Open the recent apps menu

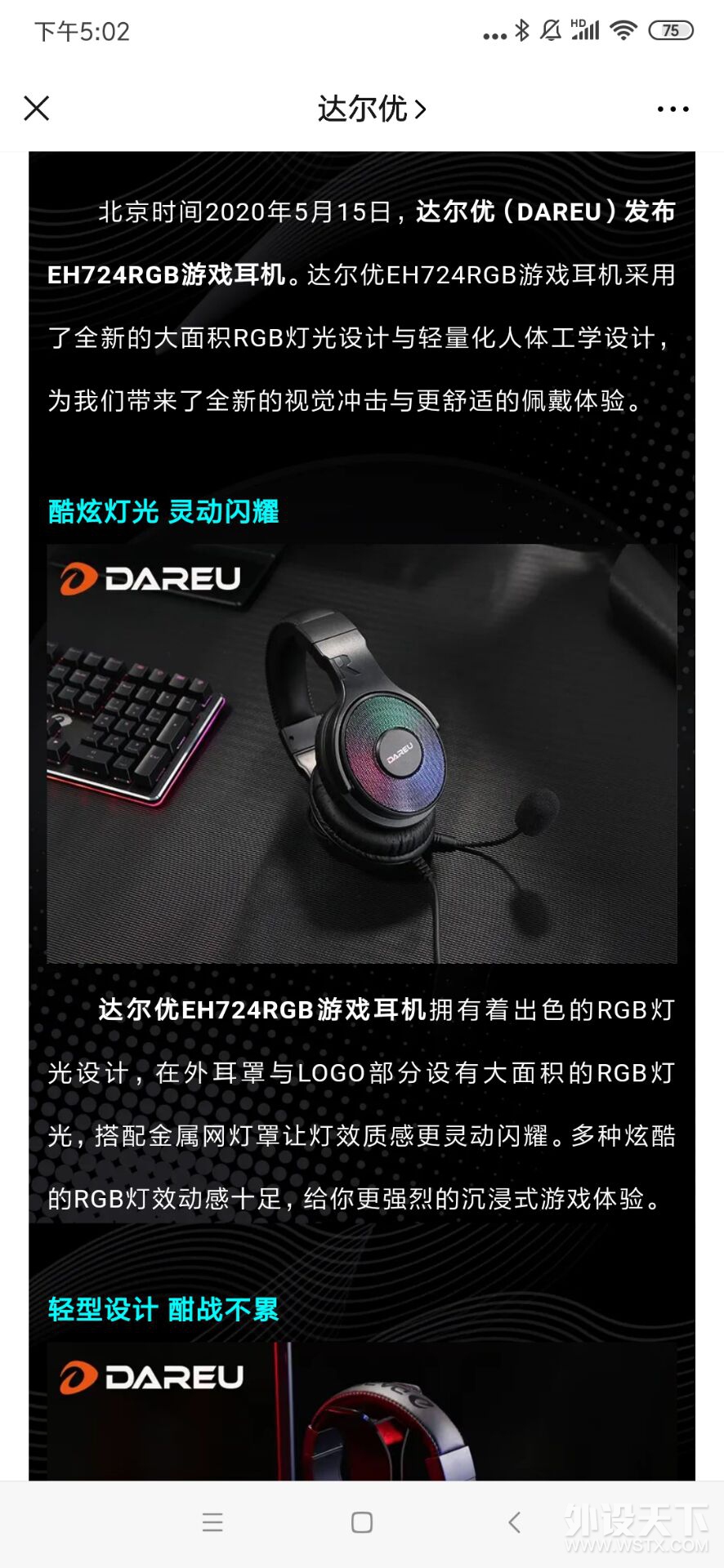[x=212, y=1521]
